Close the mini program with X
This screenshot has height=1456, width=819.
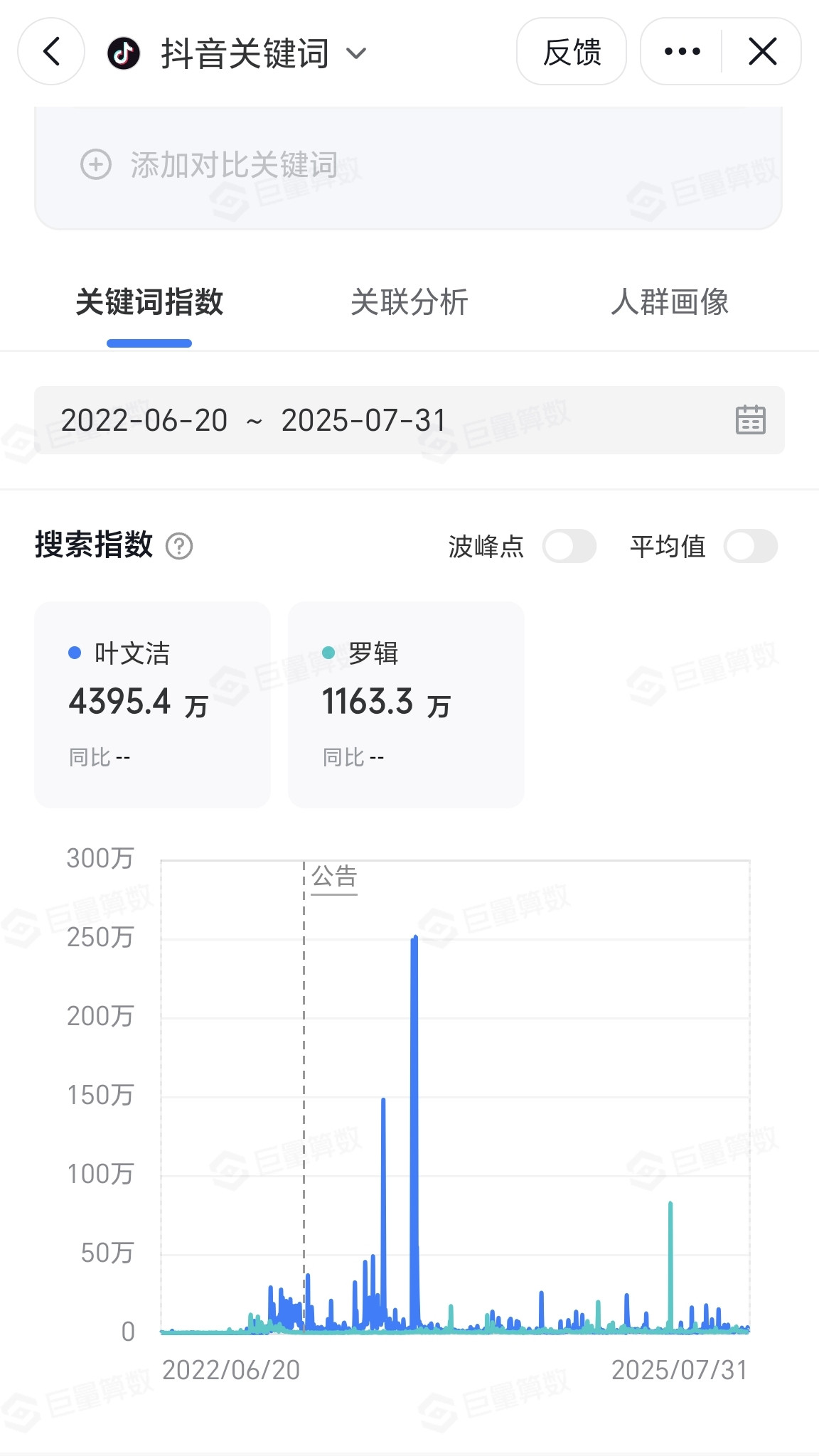click(x=763, y=52)
